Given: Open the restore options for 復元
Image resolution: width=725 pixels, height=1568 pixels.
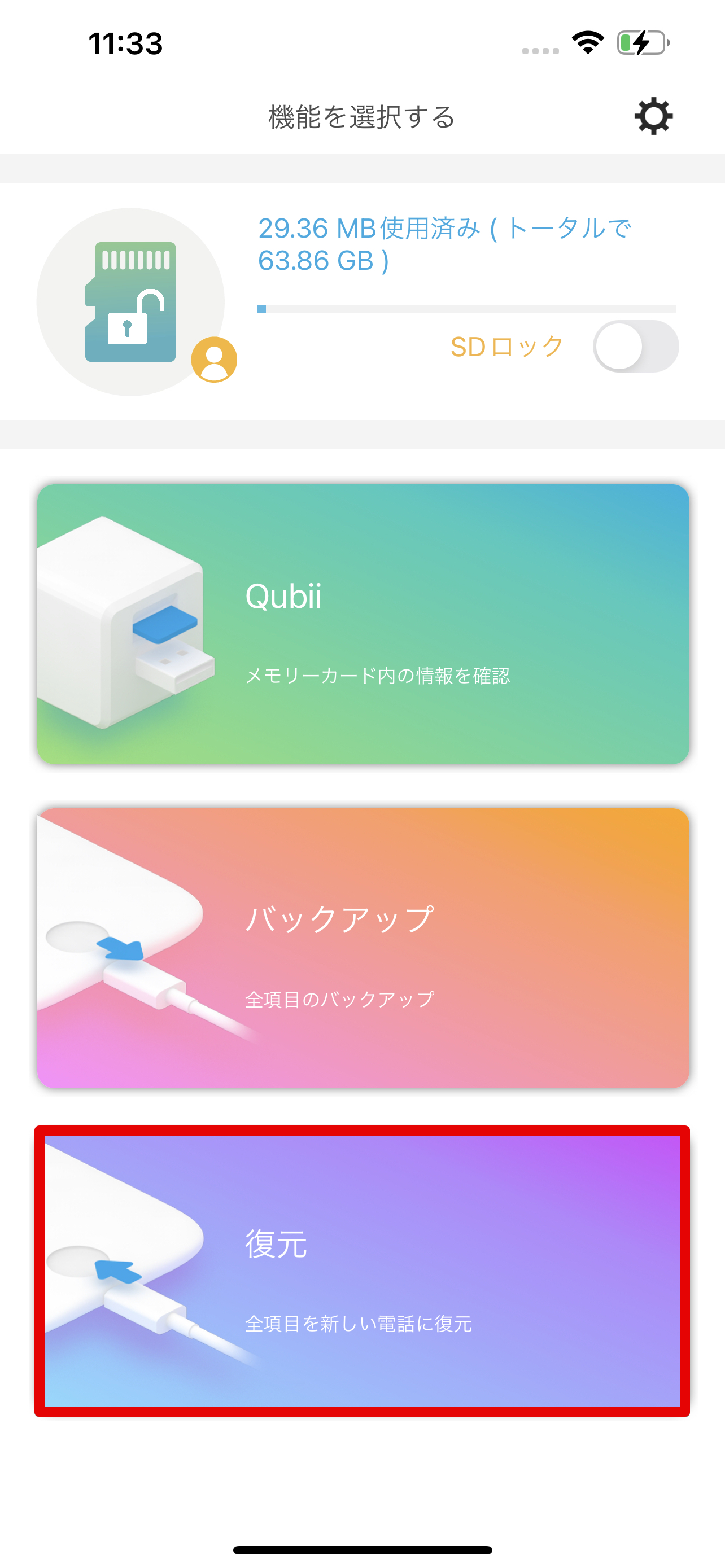Looking at the screenshot, I should 362,1272.
